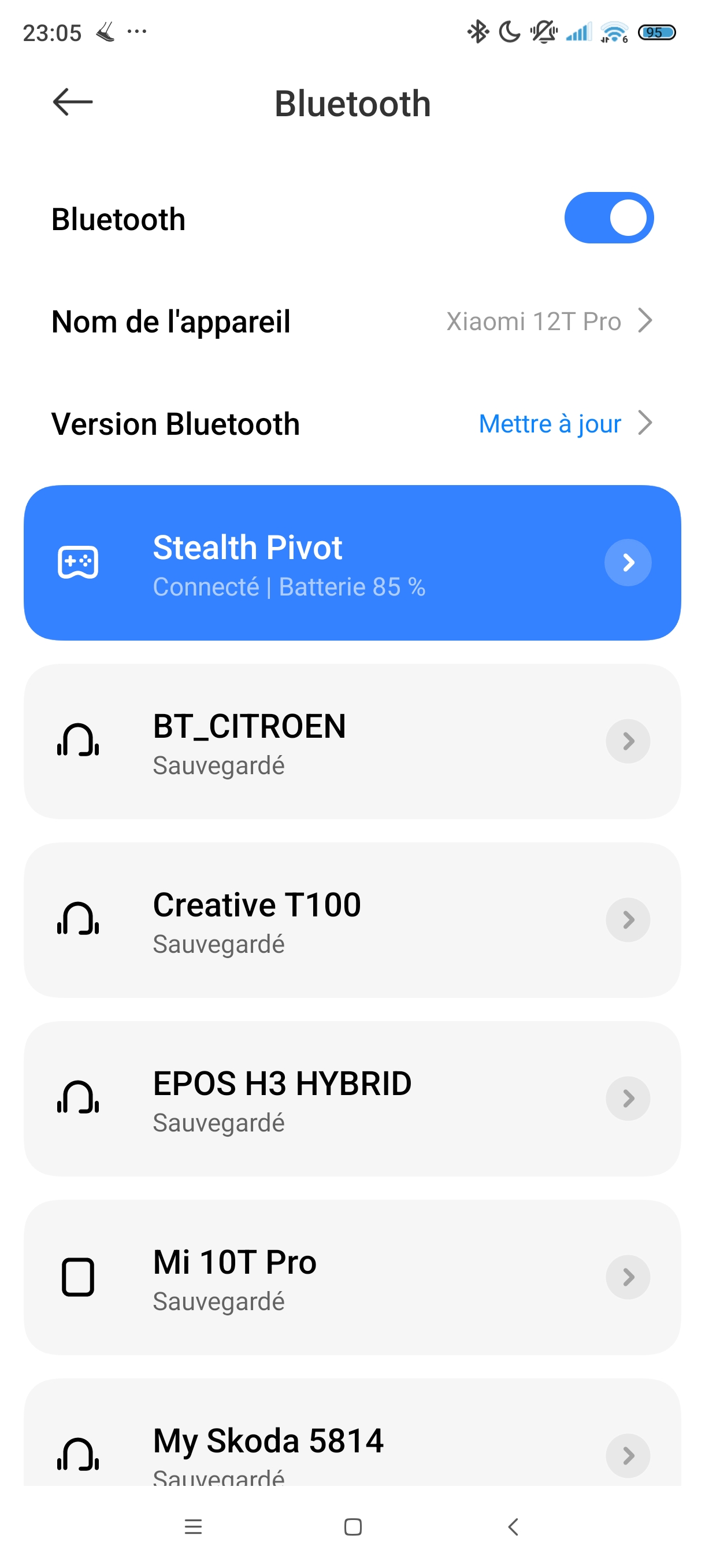Turn off the Bluetooth switch

click(x=608, y=218)
